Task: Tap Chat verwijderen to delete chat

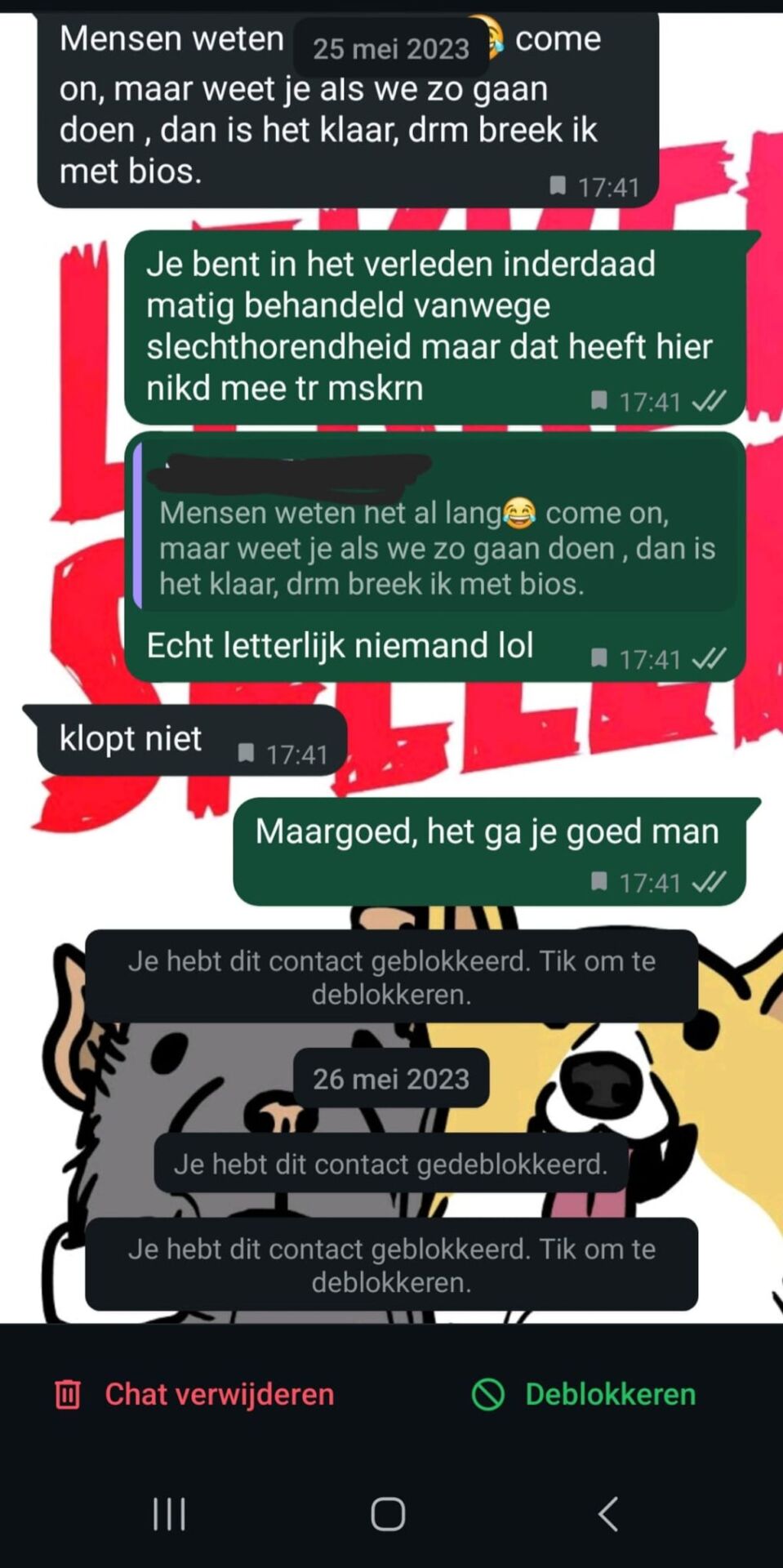Action: [195, 1394]
